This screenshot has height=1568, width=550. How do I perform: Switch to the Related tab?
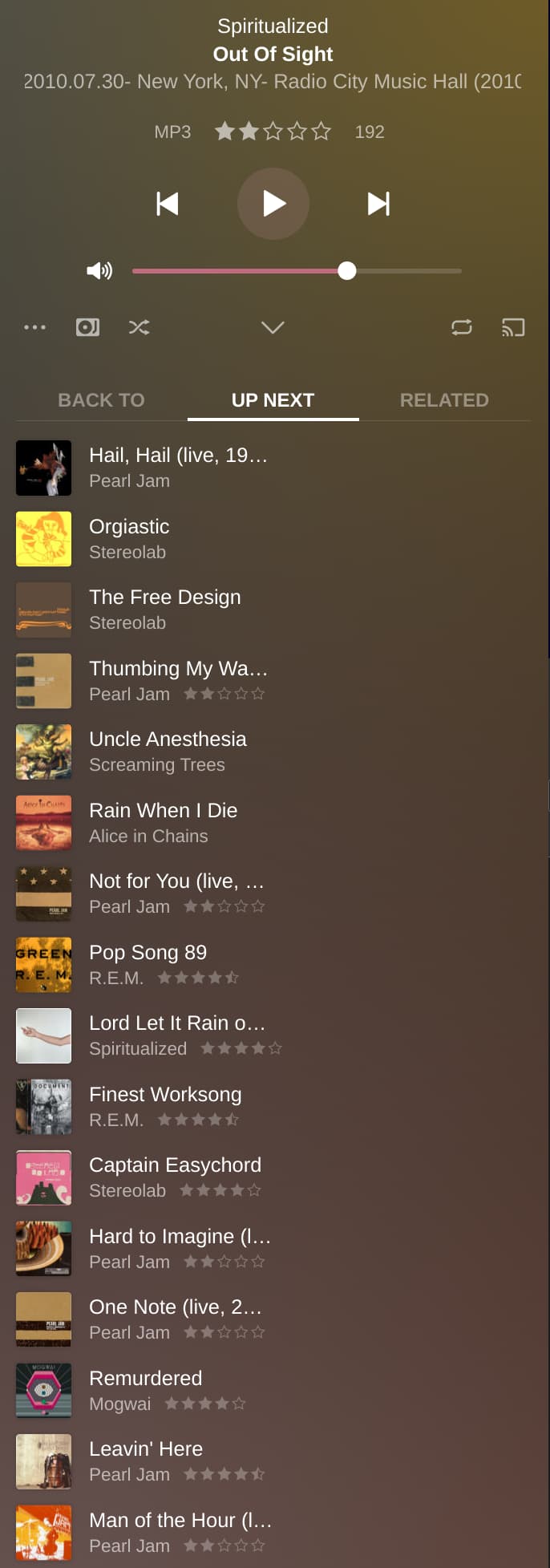point(444,400)
